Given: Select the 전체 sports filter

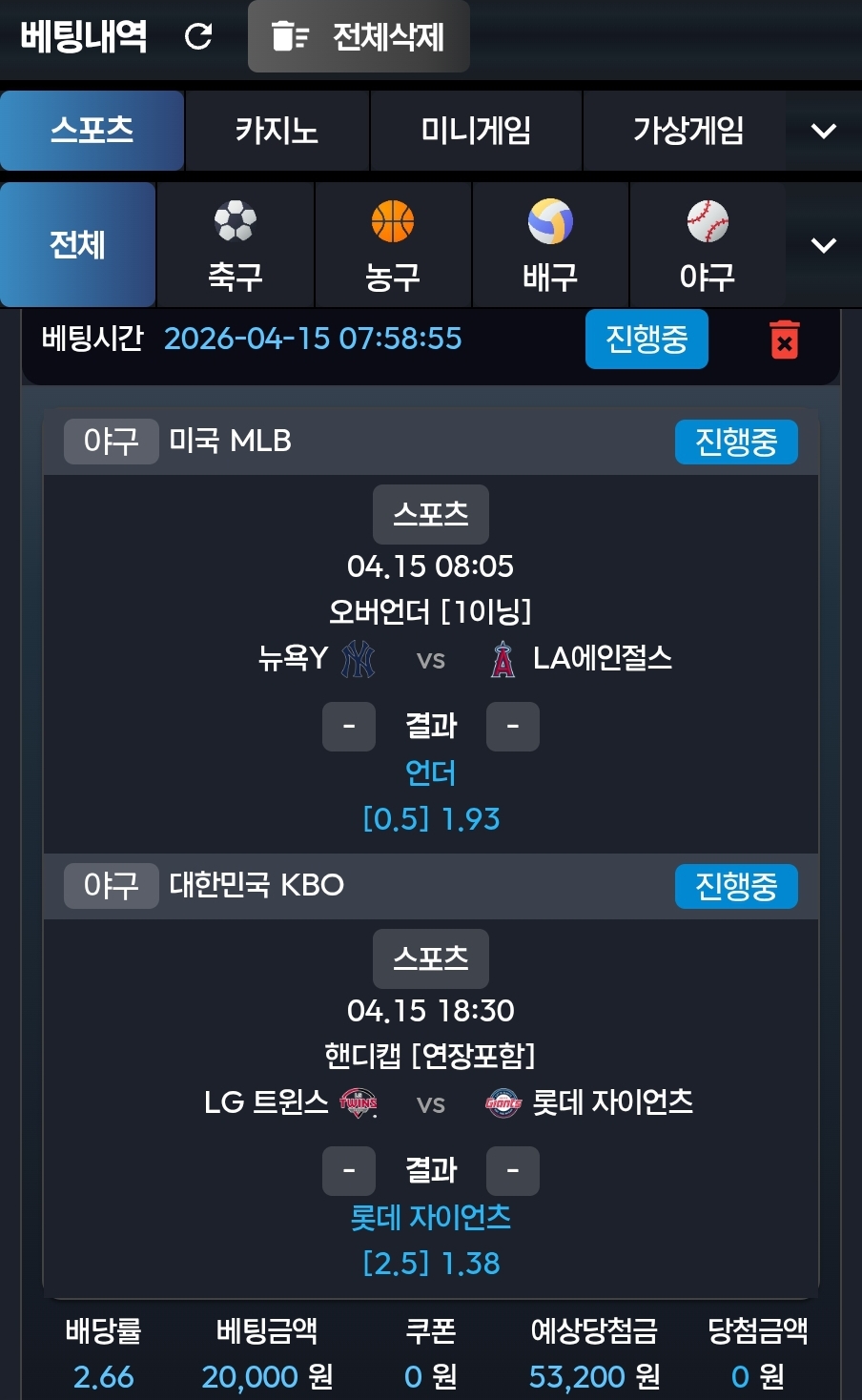Looking at the screenshot, I should pos(77,245).
